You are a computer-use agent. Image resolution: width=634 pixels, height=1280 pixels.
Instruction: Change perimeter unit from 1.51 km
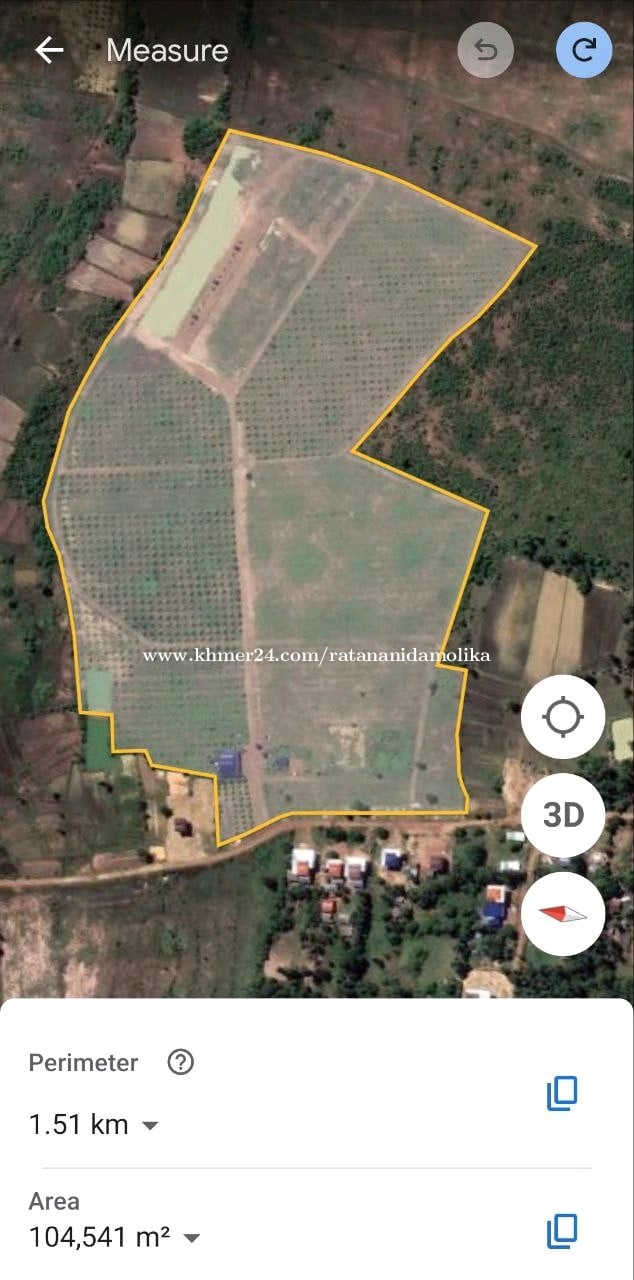pyautogui.click(x=150, y=1125)
